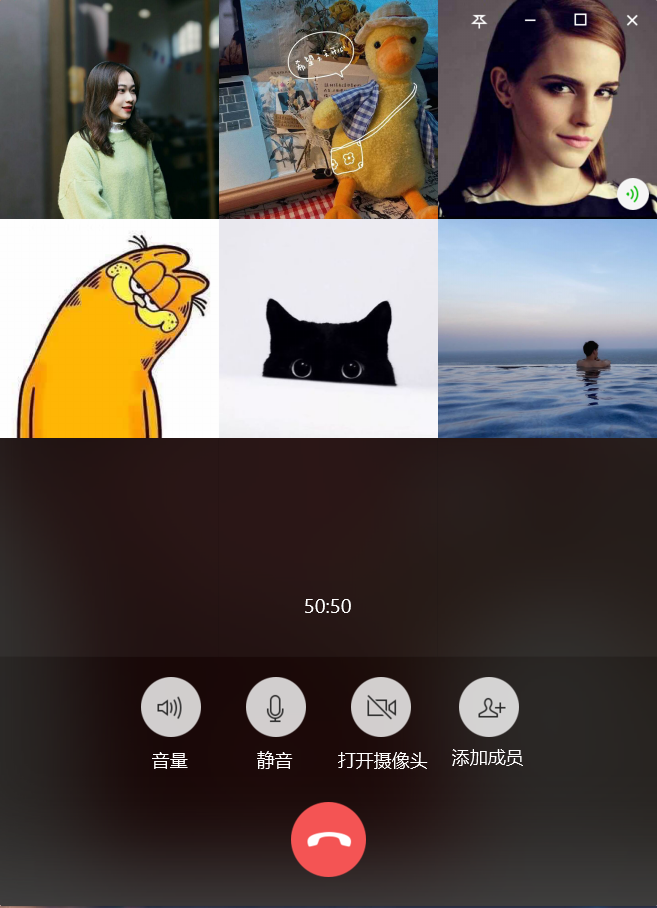Add a member to the call
Viewport: 657px width, 908px height.
click(x=488, y=707)
